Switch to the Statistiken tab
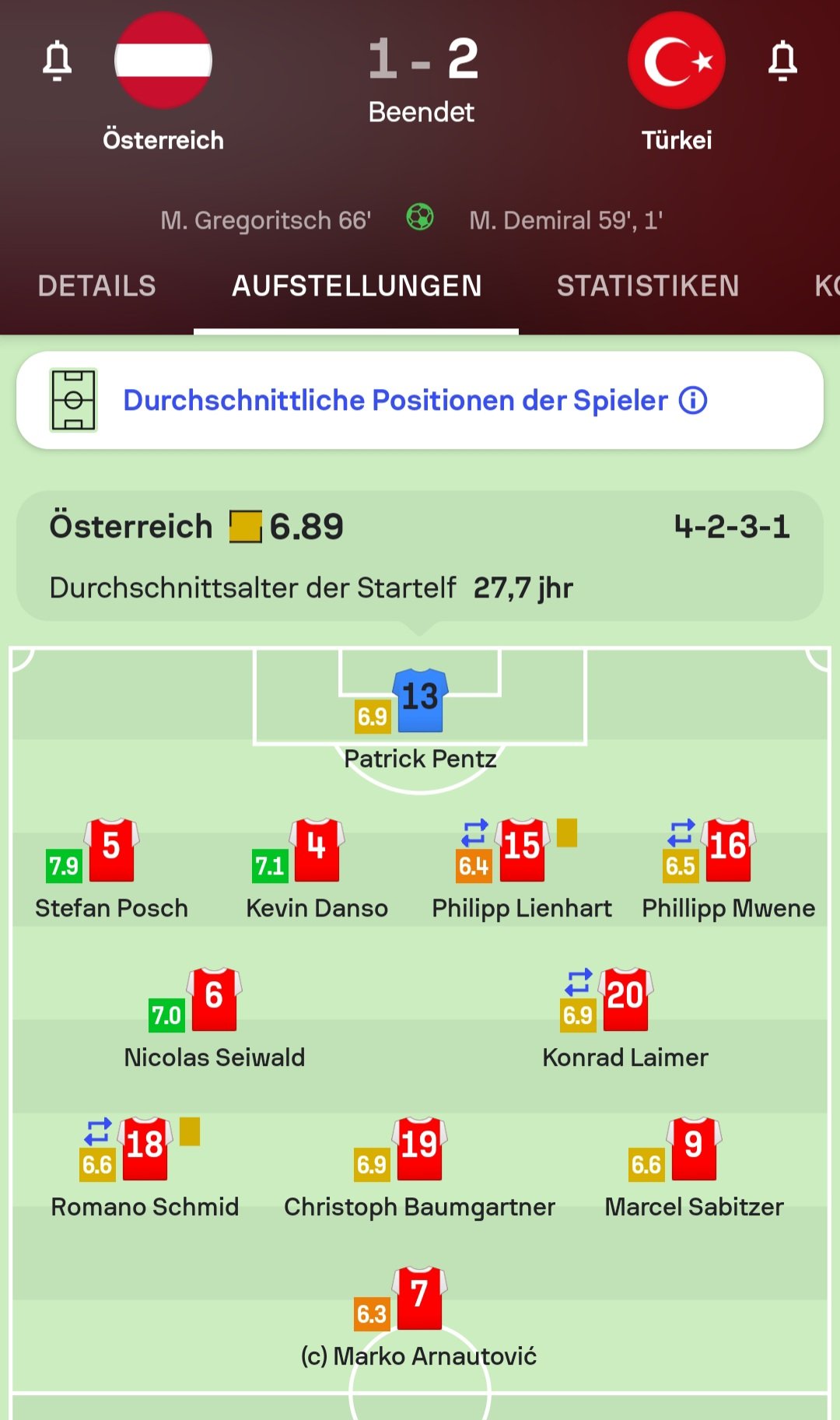The height and width of the screenshot is (1420, 840). 648,286
